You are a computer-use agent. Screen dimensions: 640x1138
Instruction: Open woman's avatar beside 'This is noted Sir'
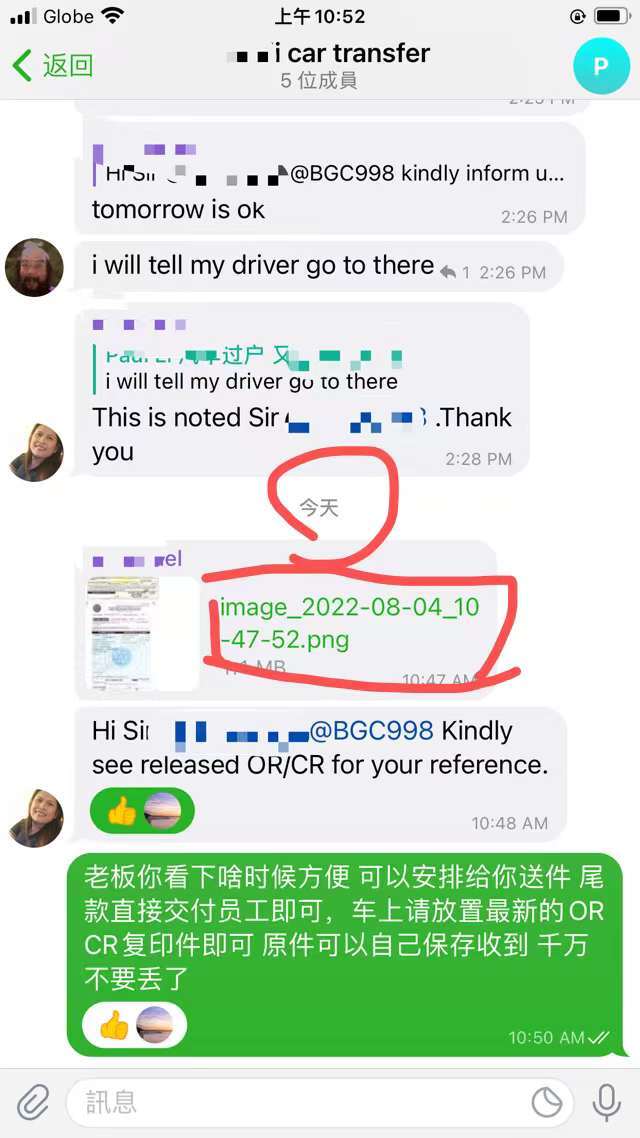(x=35, y=452)
